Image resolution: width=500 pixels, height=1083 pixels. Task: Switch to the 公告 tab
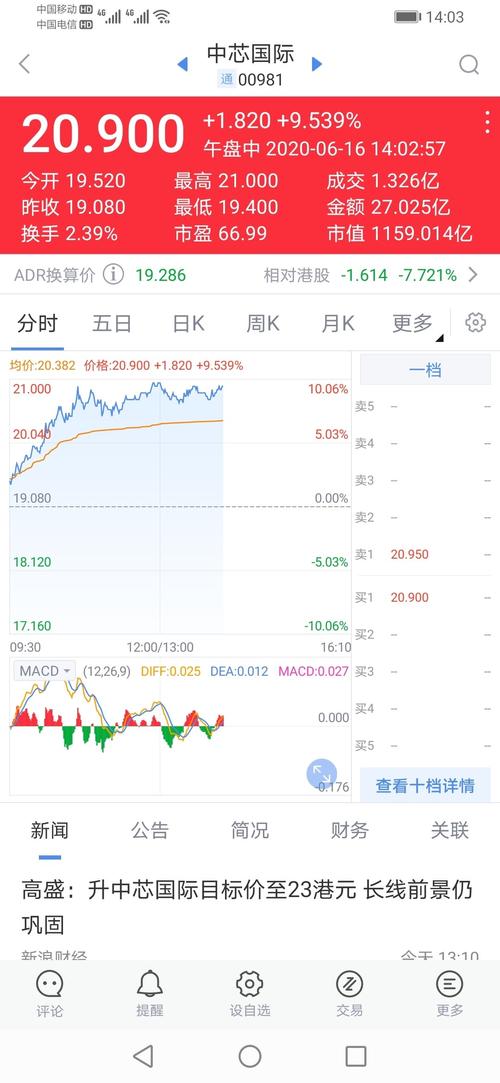150,830
